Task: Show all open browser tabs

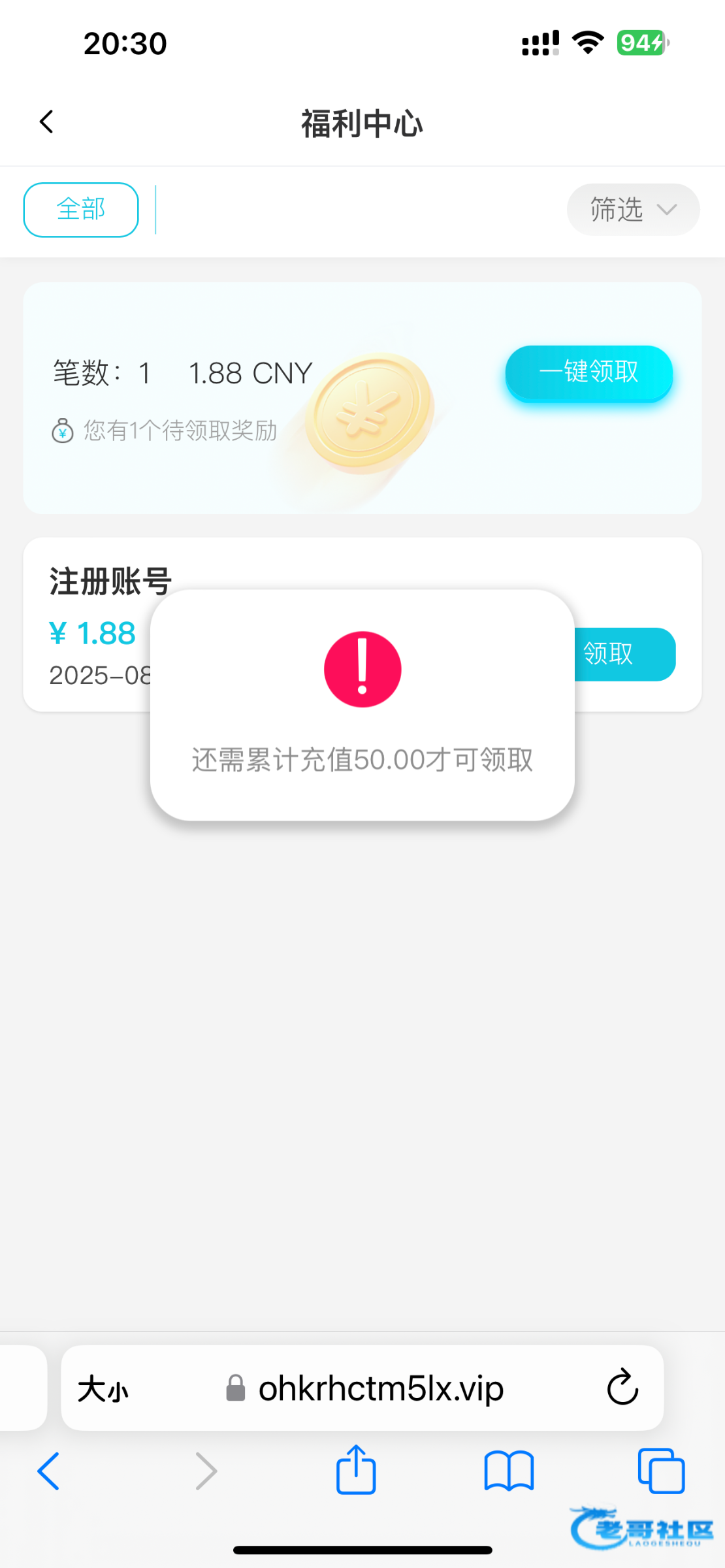Action: [661, 1471]
